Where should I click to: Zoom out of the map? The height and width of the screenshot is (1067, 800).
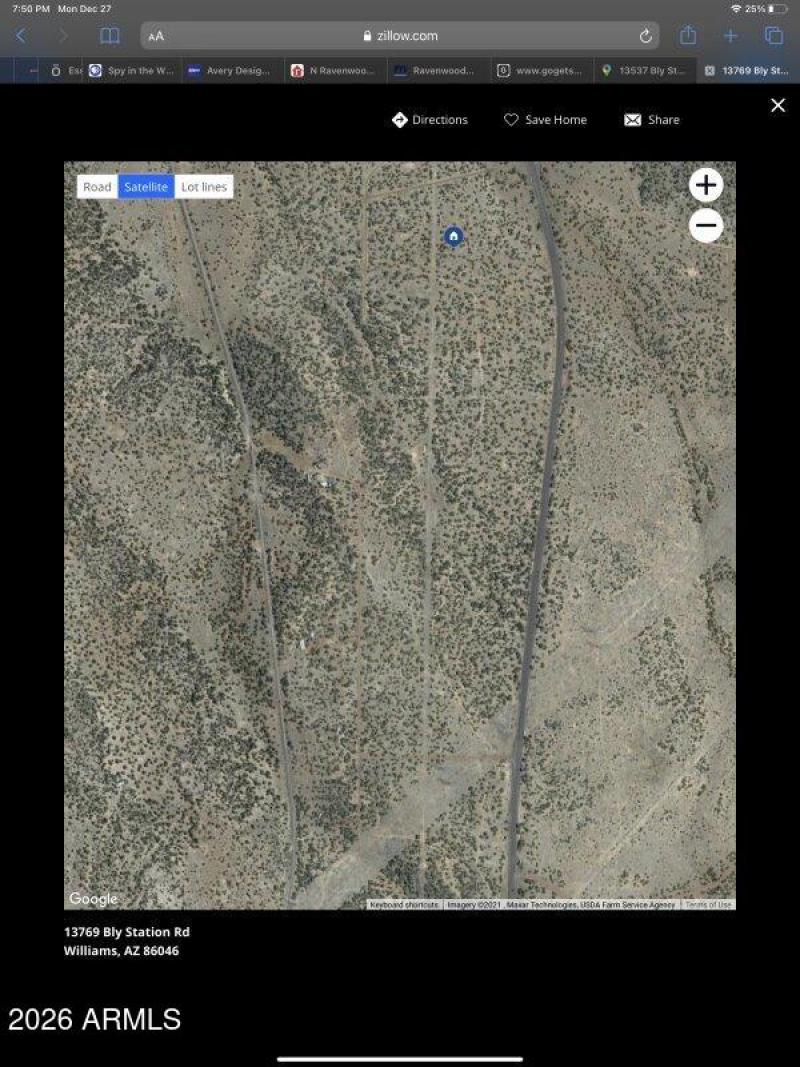pyautogui.click(x=706, y=226)
